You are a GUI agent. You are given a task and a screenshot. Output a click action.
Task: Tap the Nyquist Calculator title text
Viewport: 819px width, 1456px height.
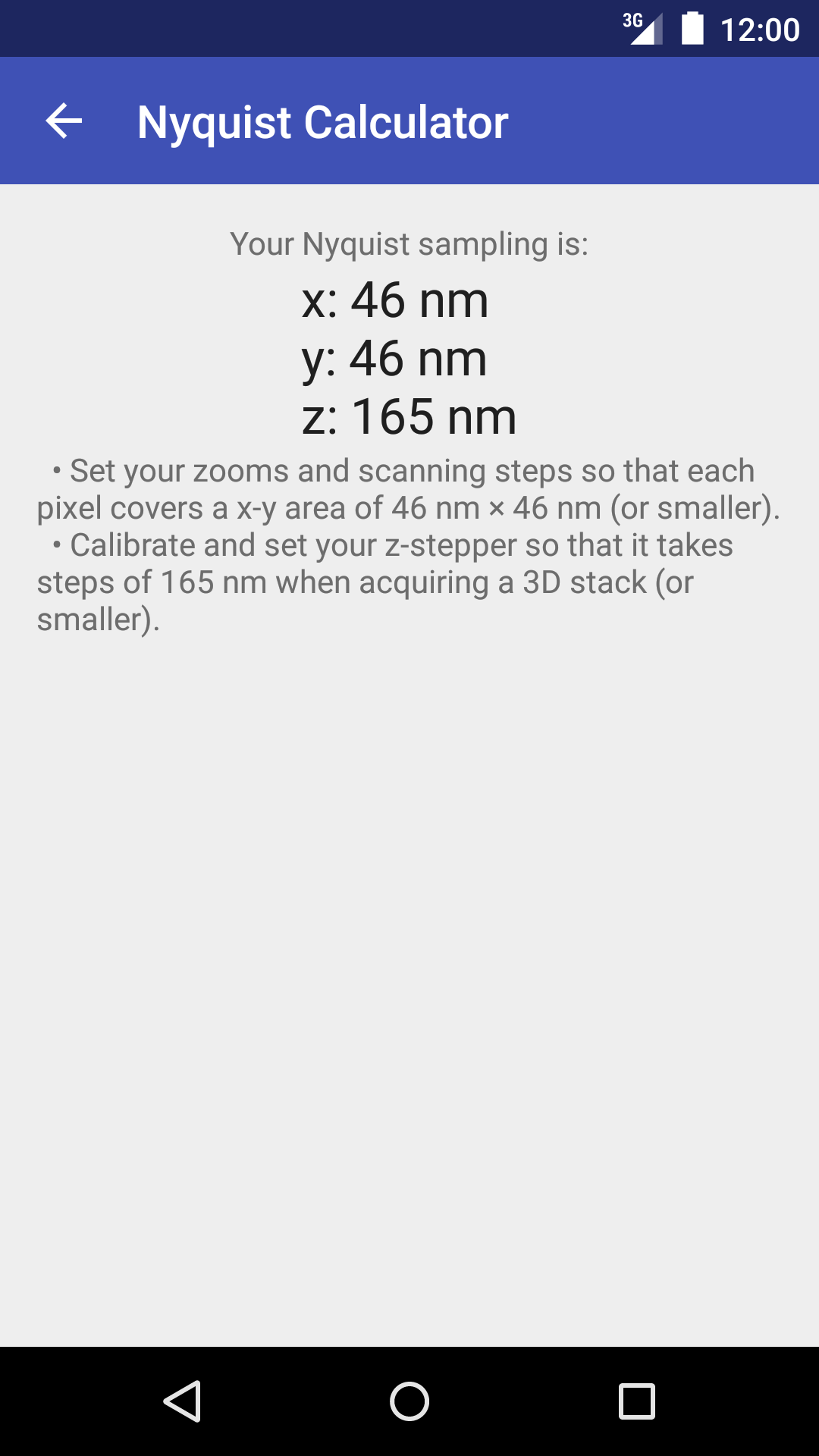click(322, 121)
